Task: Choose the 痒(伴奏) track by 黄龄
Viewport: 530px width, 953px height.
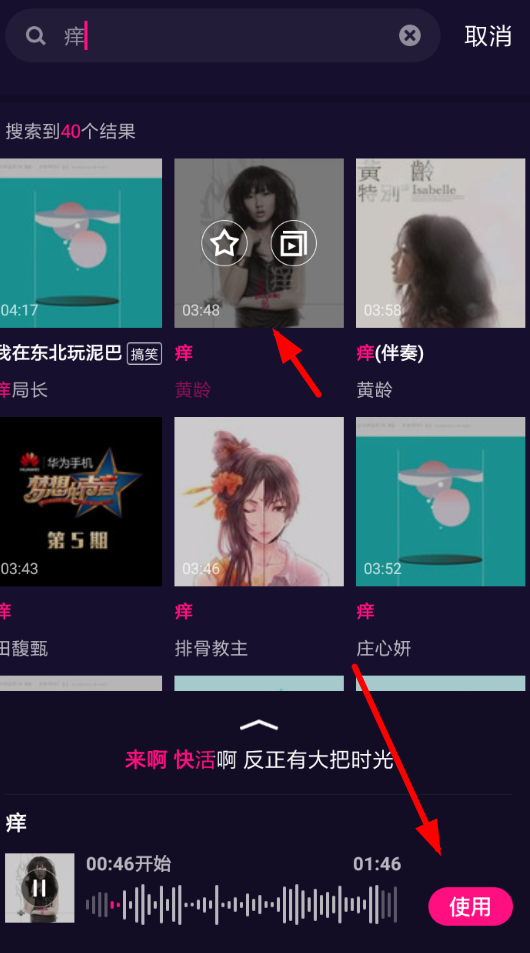Action: (440, 243)
